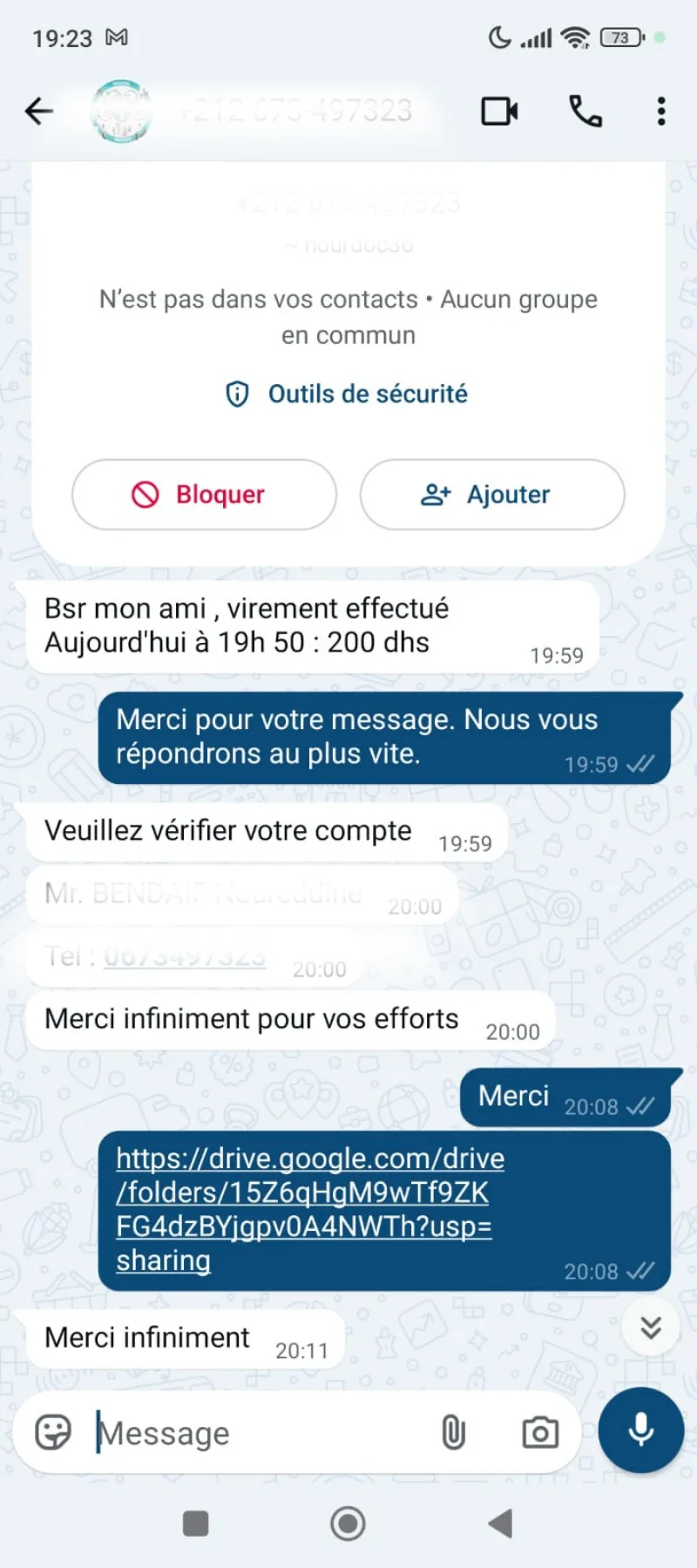The height and width of the screenshot is (1568, 697).
Task: Open Outils de sécurité
Action: (x=348, y=394)
